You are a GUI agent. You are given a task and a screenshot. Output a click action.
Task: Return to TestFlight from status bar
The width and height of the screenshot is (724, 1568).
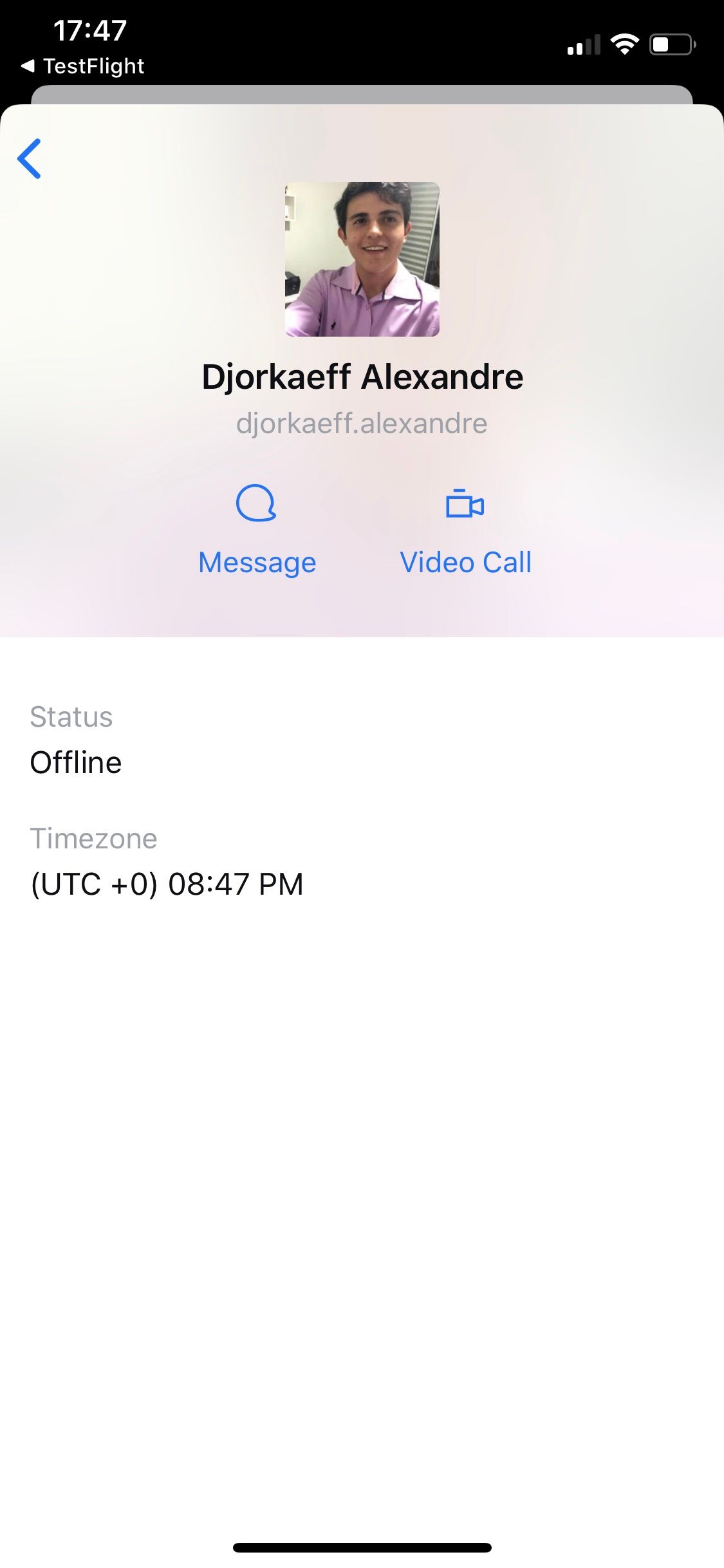(82, 66)
